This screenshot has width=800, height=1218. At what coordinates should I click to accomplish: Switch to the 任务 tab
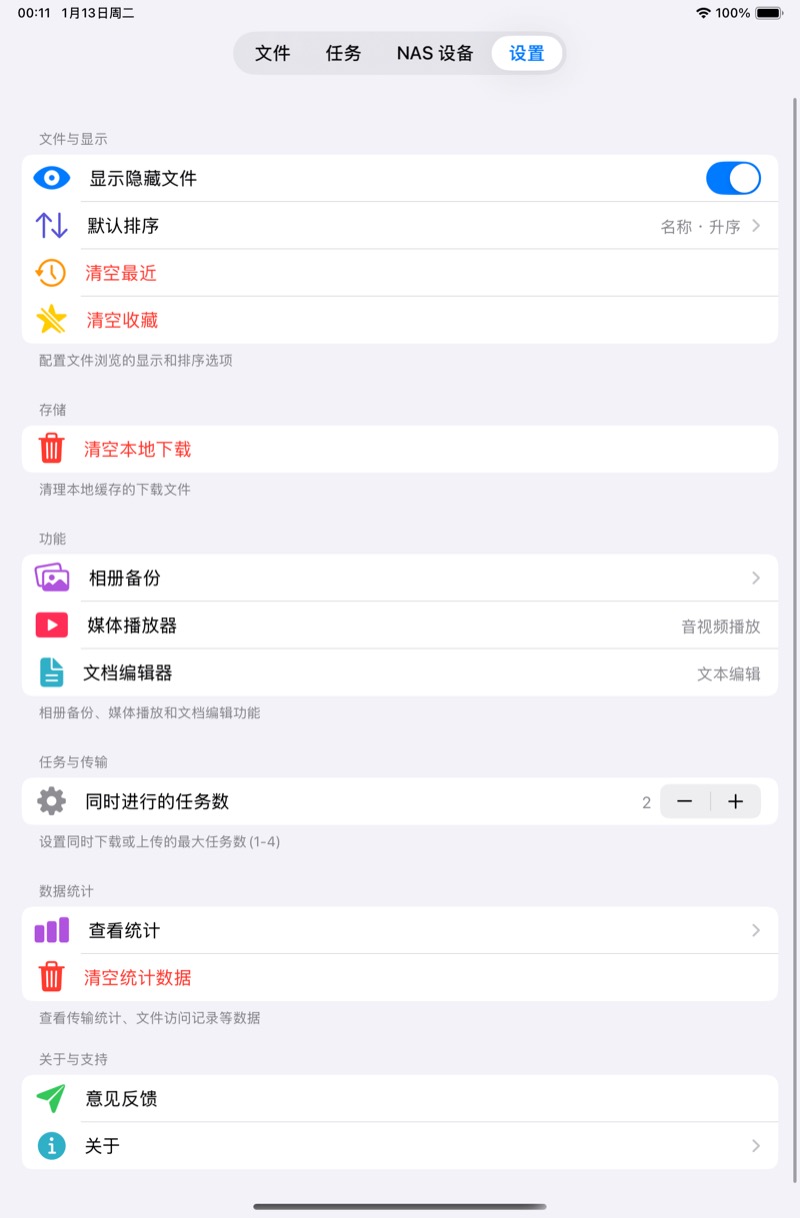click(343, 53)
